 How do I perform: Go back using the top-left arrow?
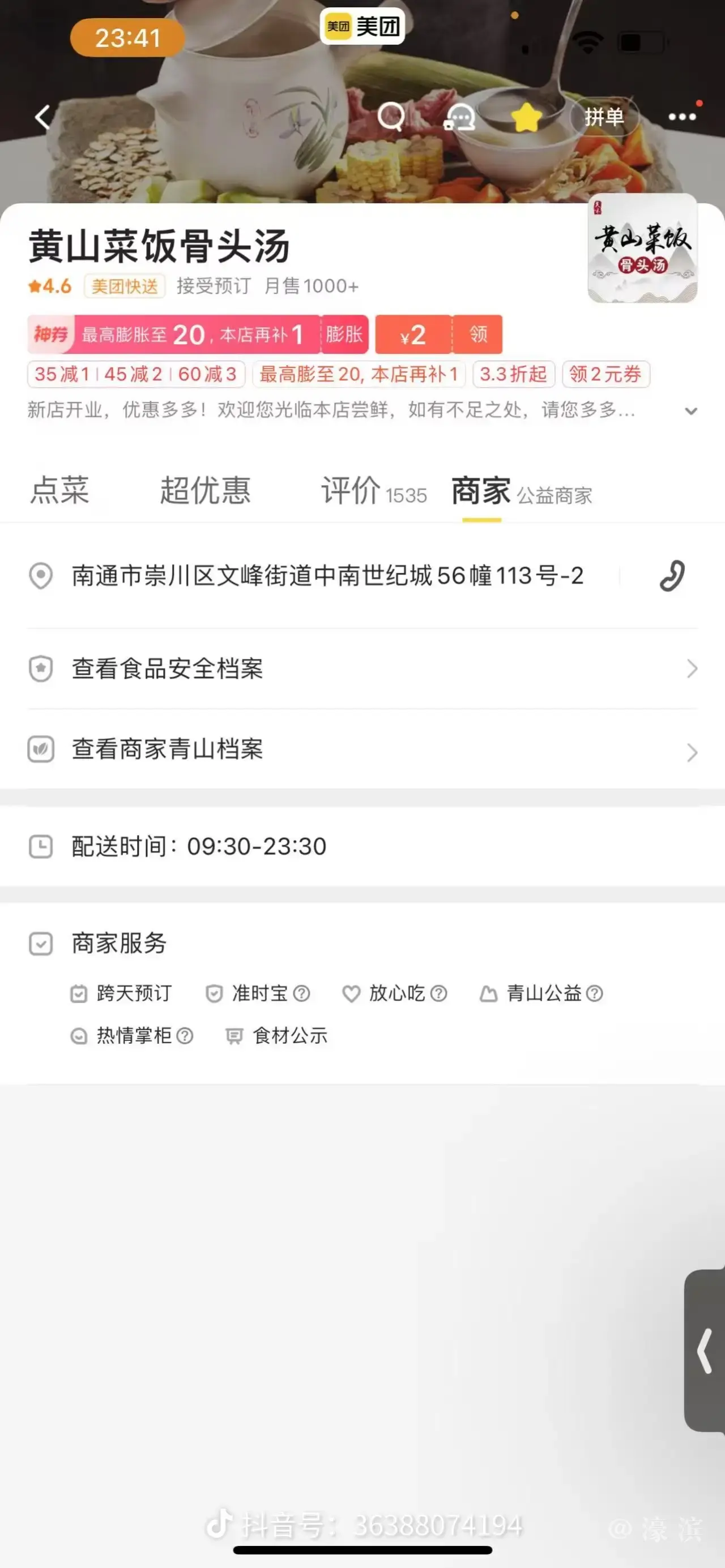point(42,117)
